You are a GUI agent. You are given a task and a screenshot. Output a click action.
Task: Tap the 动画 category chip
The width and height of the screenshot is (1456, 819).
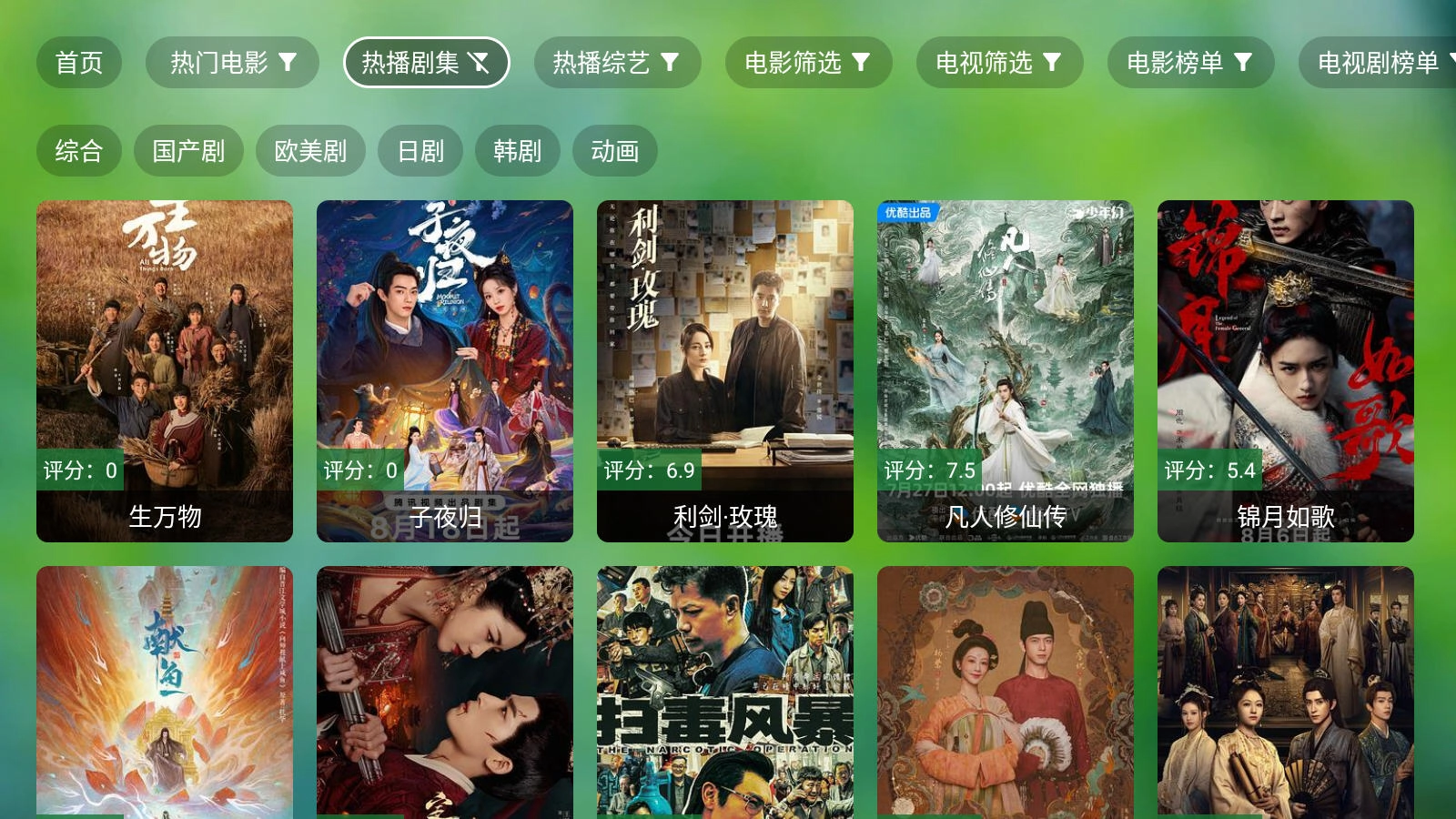(614, 151)
